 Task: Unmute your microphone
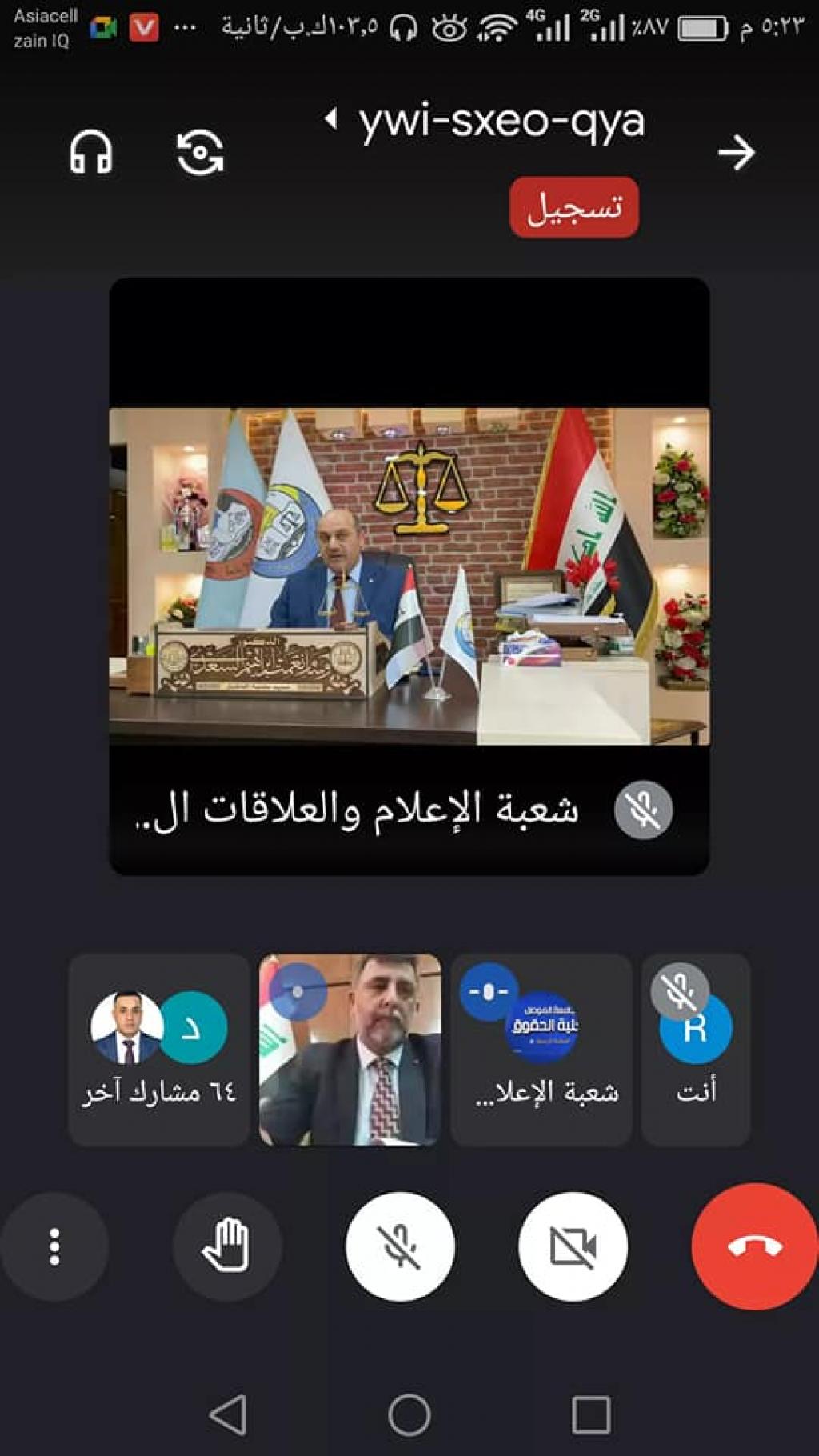tap(400, 1246)
